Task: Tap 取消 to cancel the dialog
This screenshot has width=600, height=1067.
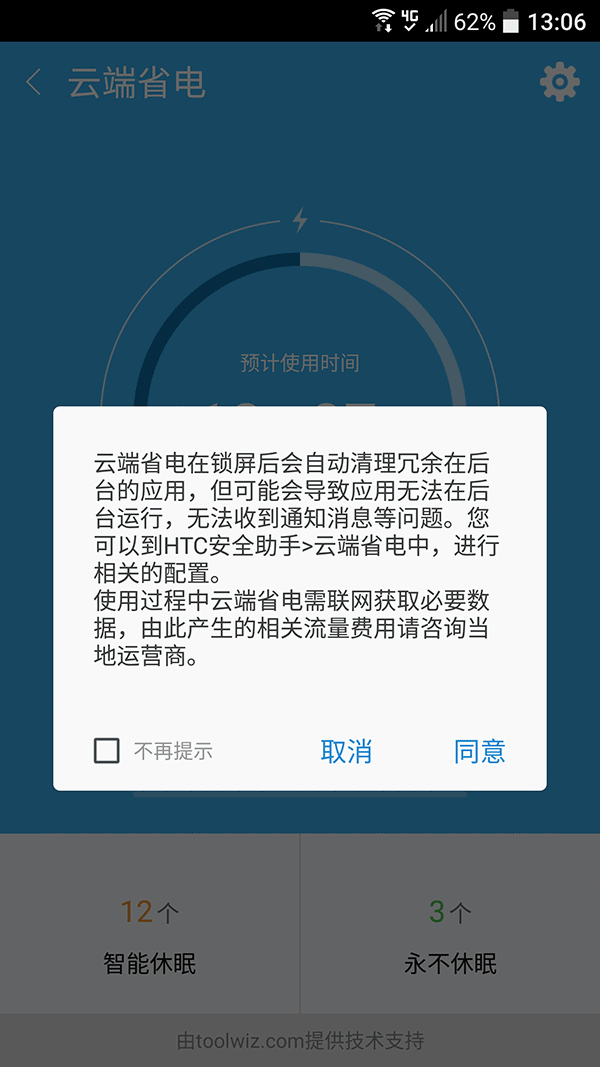Action: tap(346, 752)
